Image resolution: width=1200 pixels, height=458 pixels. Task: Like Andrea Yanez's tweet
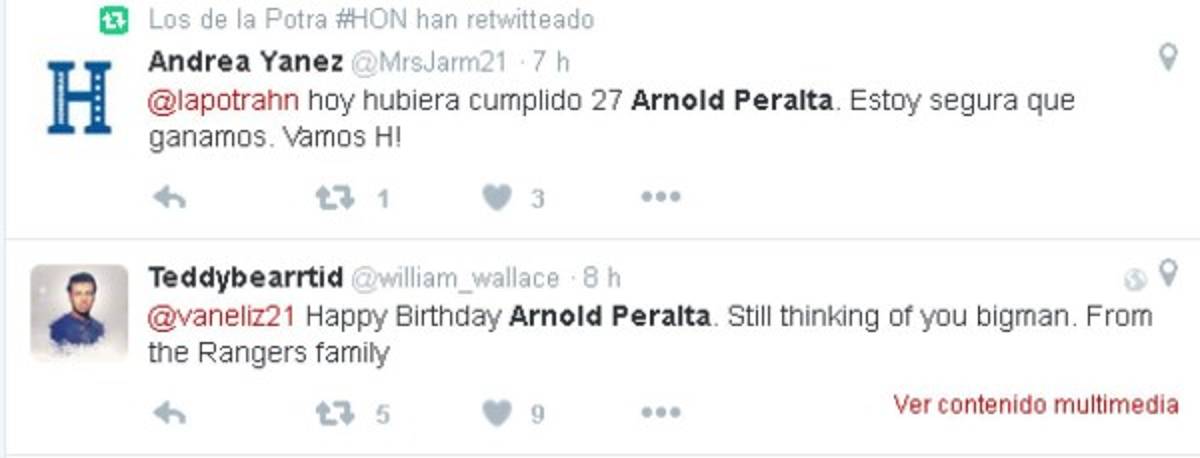tap(497, 198)
